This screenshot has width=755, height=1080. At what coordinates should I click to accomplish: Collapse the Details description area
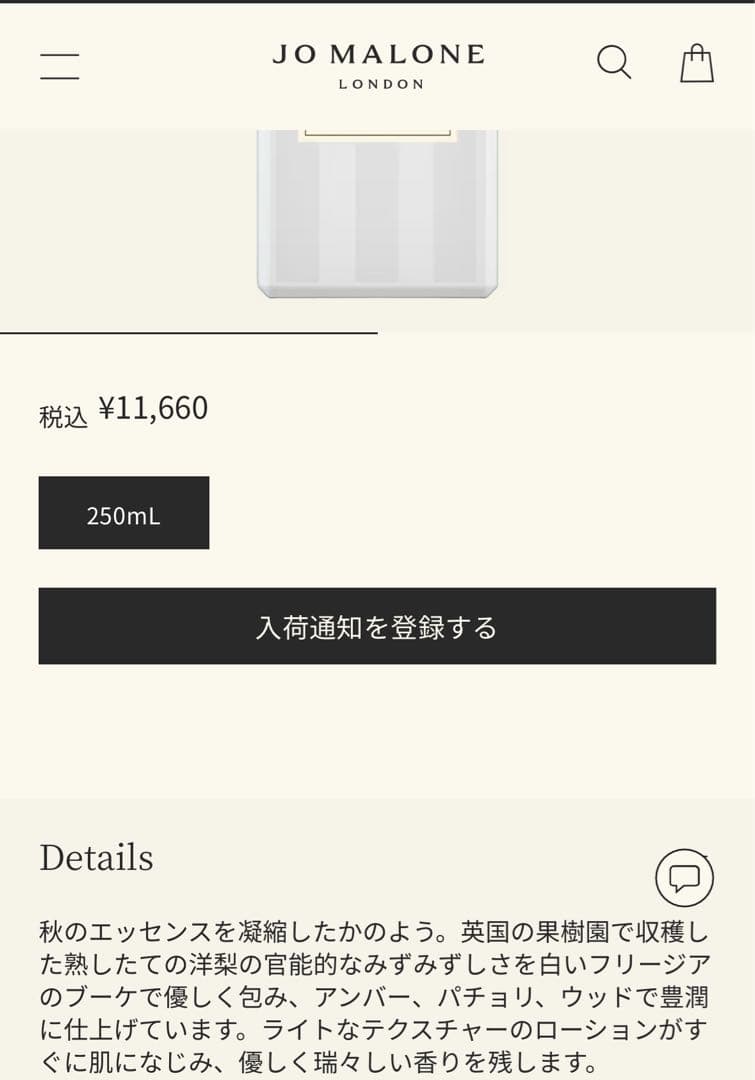point(95,858)
